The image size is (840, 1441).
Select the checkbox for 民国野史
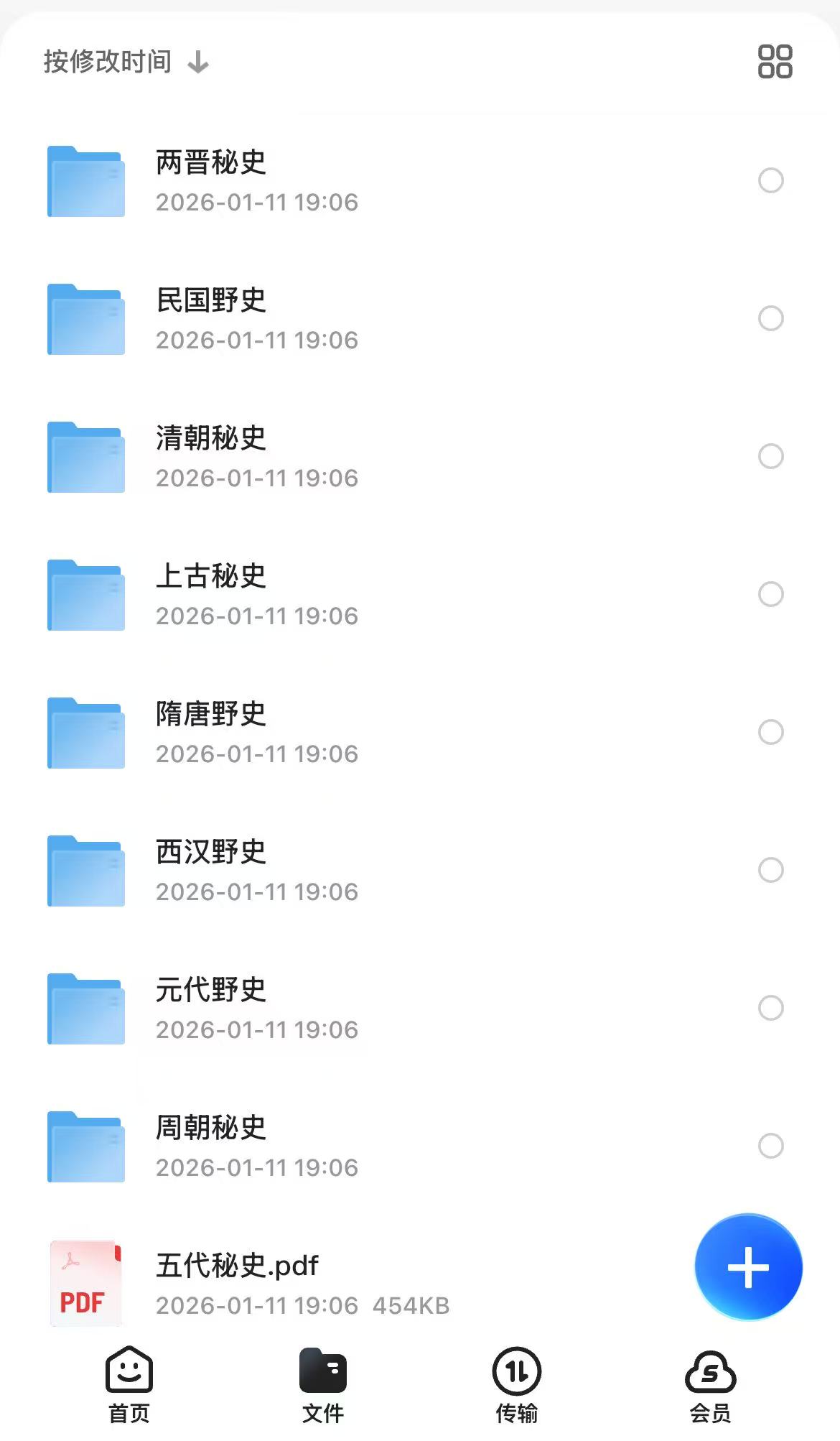(771, 318)
